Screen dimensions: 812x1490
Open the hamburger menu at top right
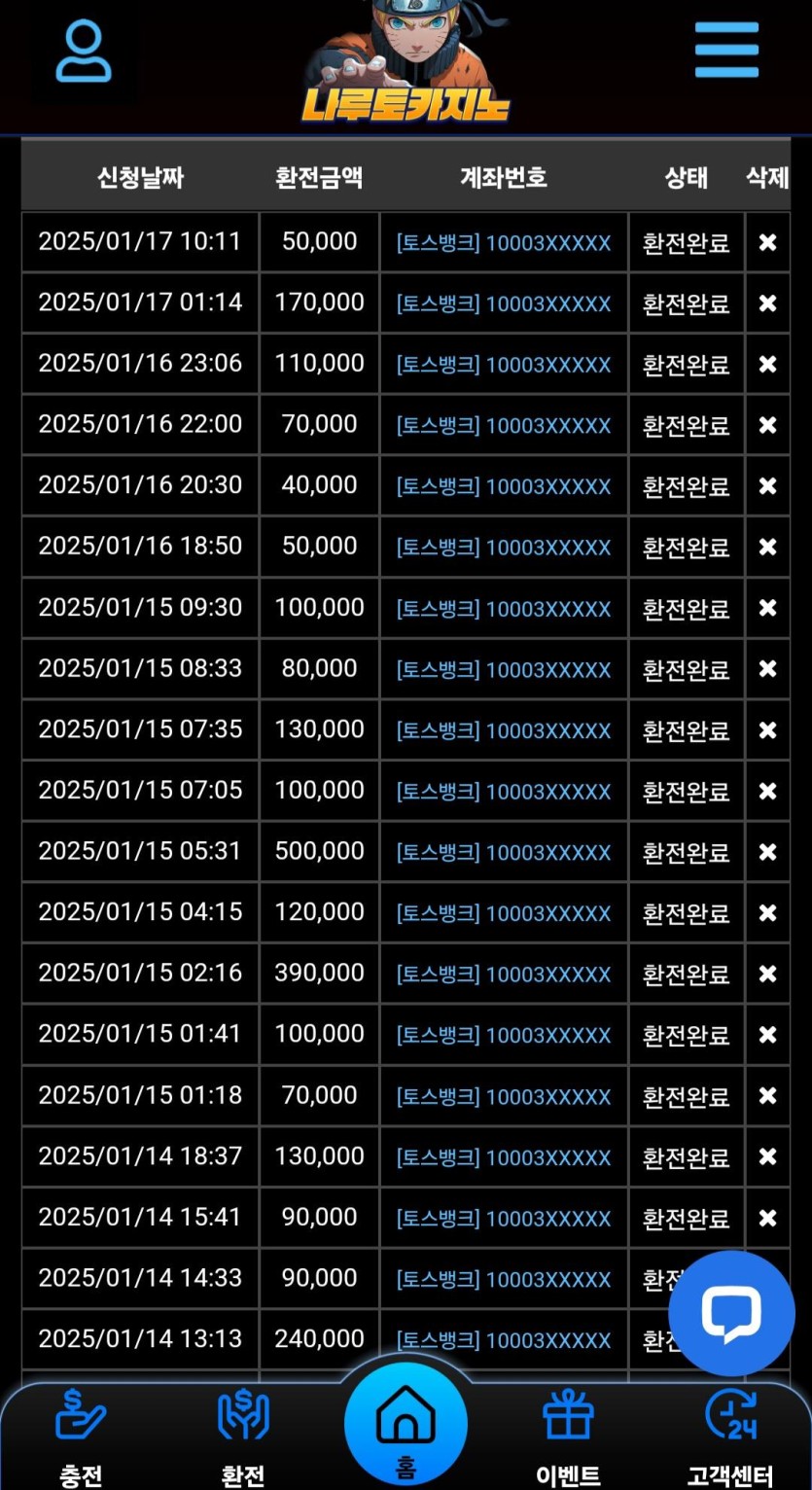click(726, 51)
